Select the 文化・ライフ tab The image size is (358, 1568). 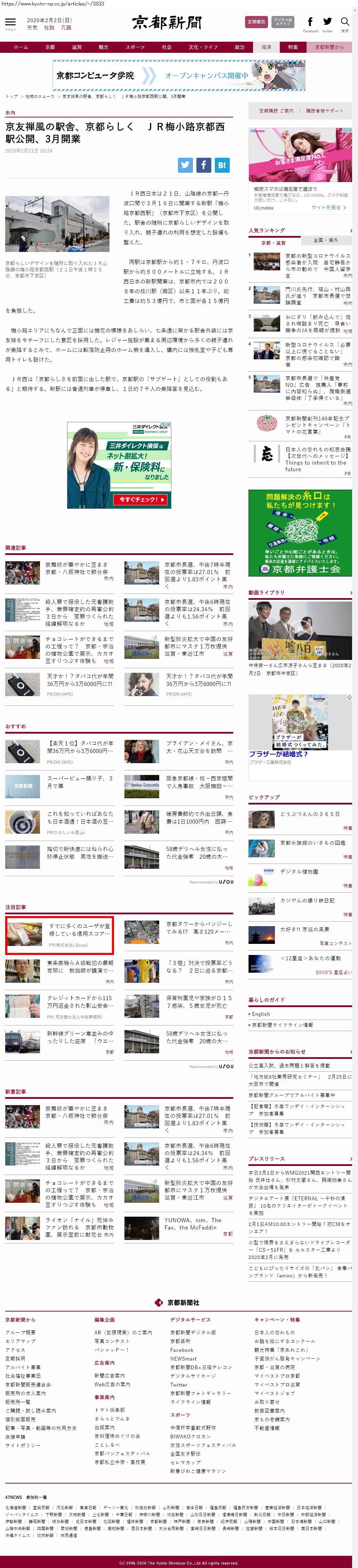203,47
